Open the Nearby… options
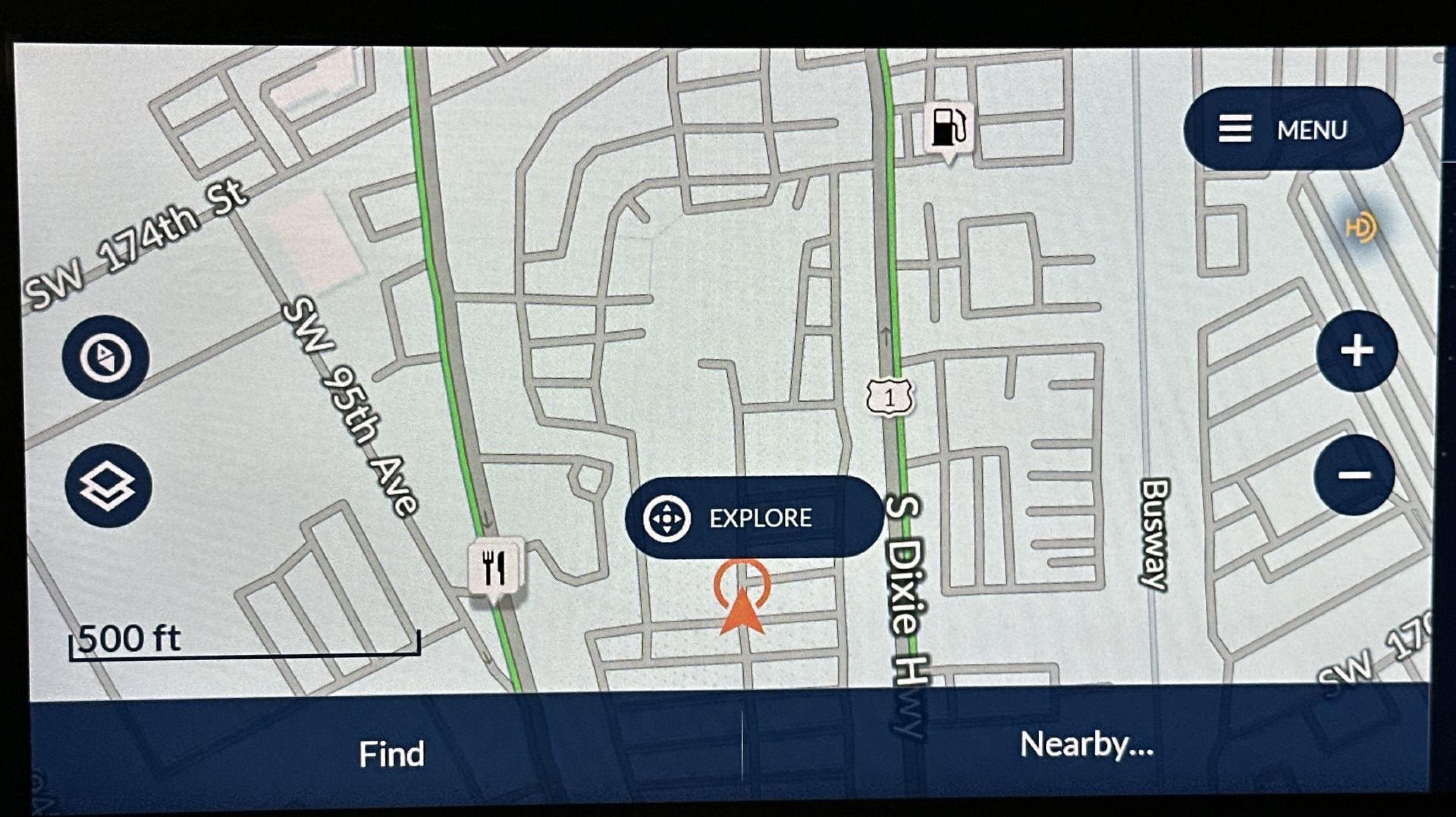1456x817 pixels. (x=1086, y=745)
